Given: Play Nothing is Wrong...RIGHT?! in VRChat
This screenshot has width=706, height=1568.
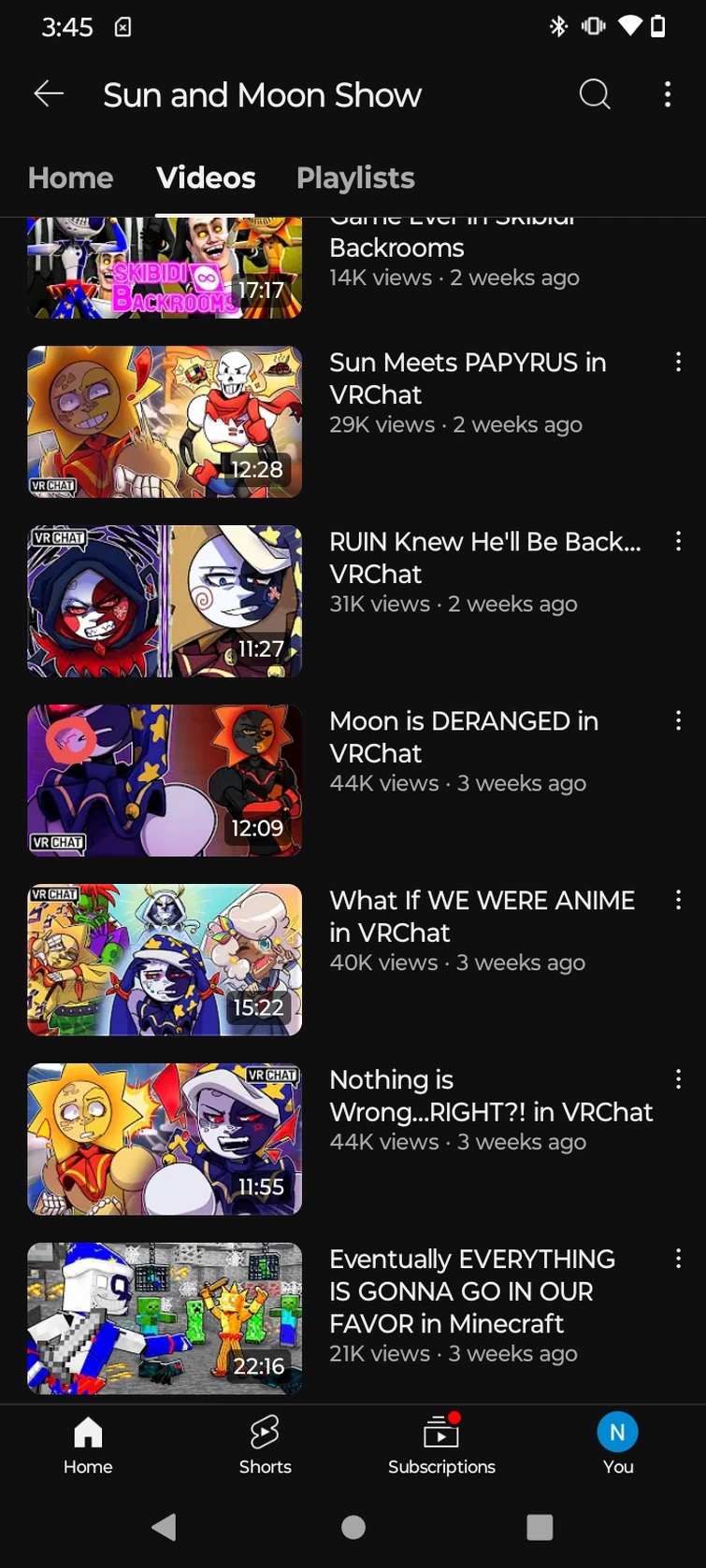Looking at the screenshot, I should [165, 1139].
